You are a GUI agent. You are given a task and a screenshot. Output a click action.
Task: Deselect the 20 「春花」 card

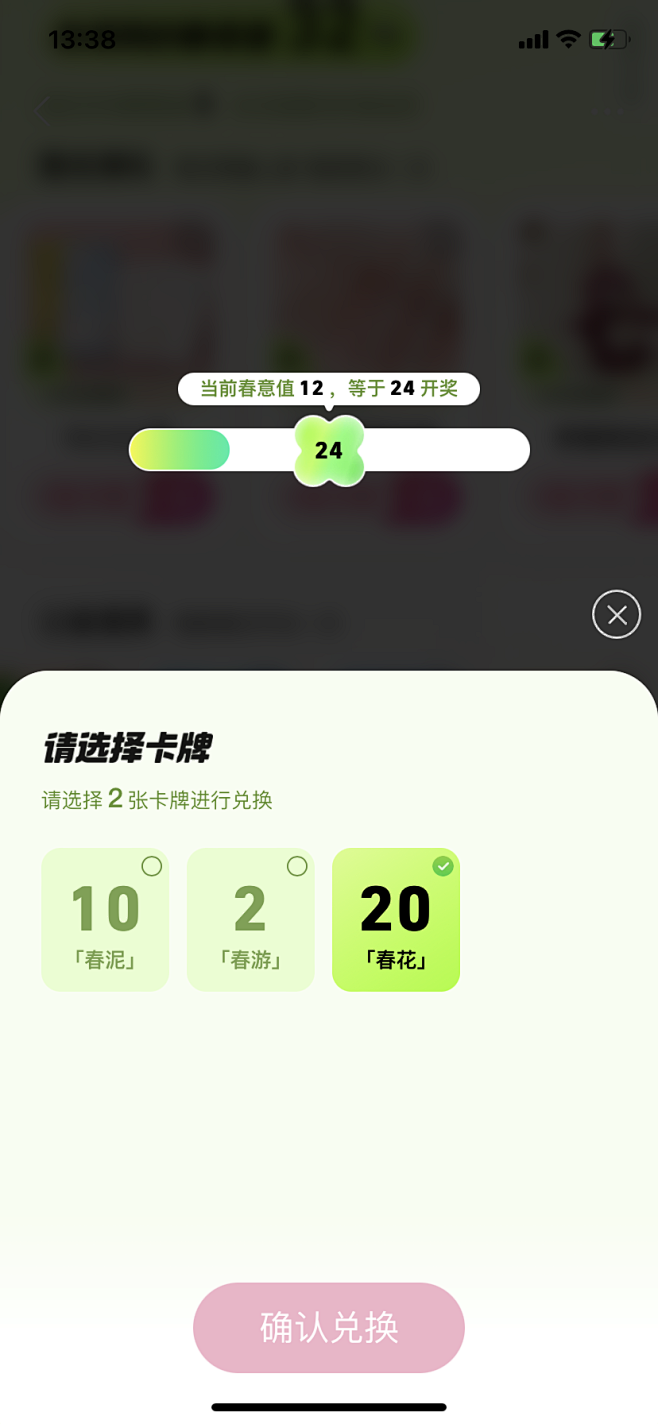396,920
